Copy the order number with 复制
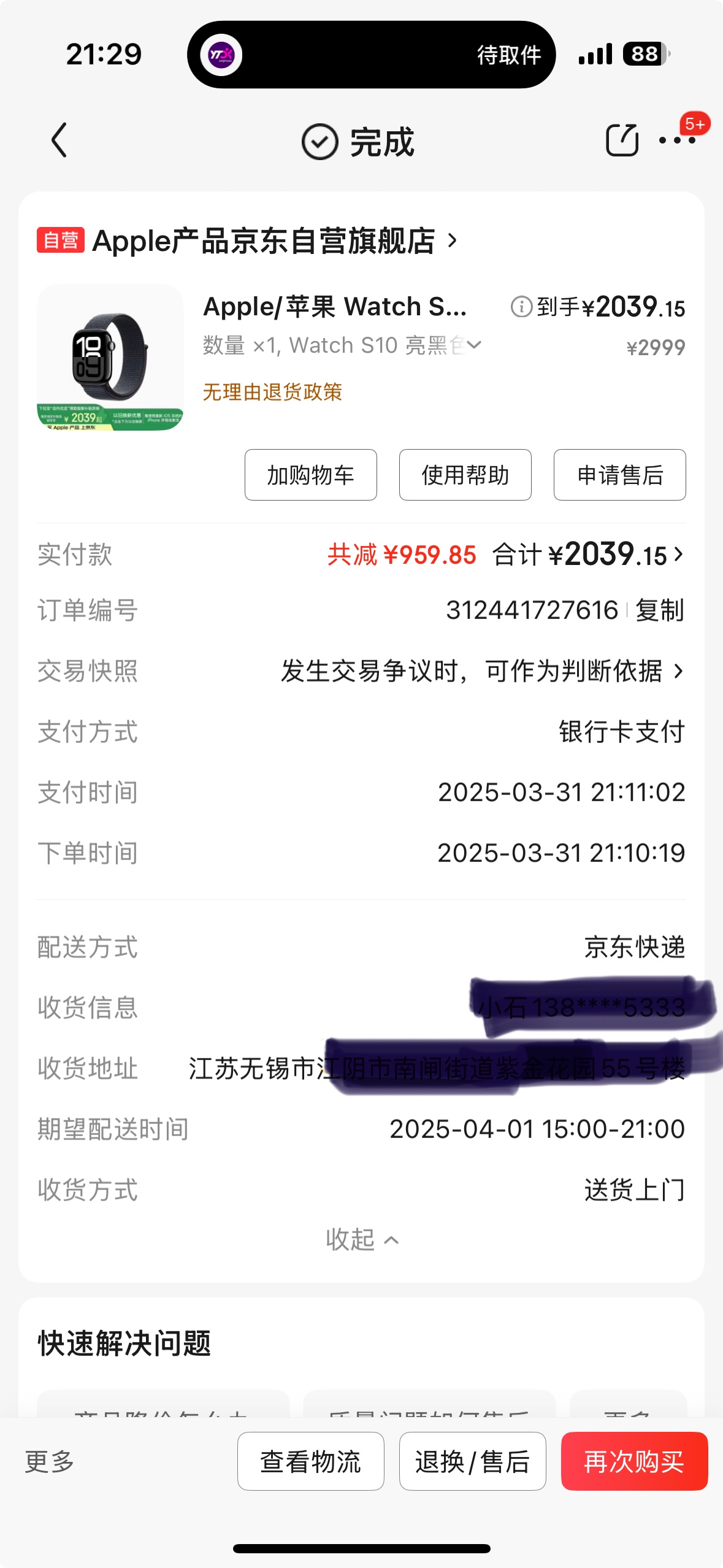Screen dimensions: 723x1568 point(659,610)
